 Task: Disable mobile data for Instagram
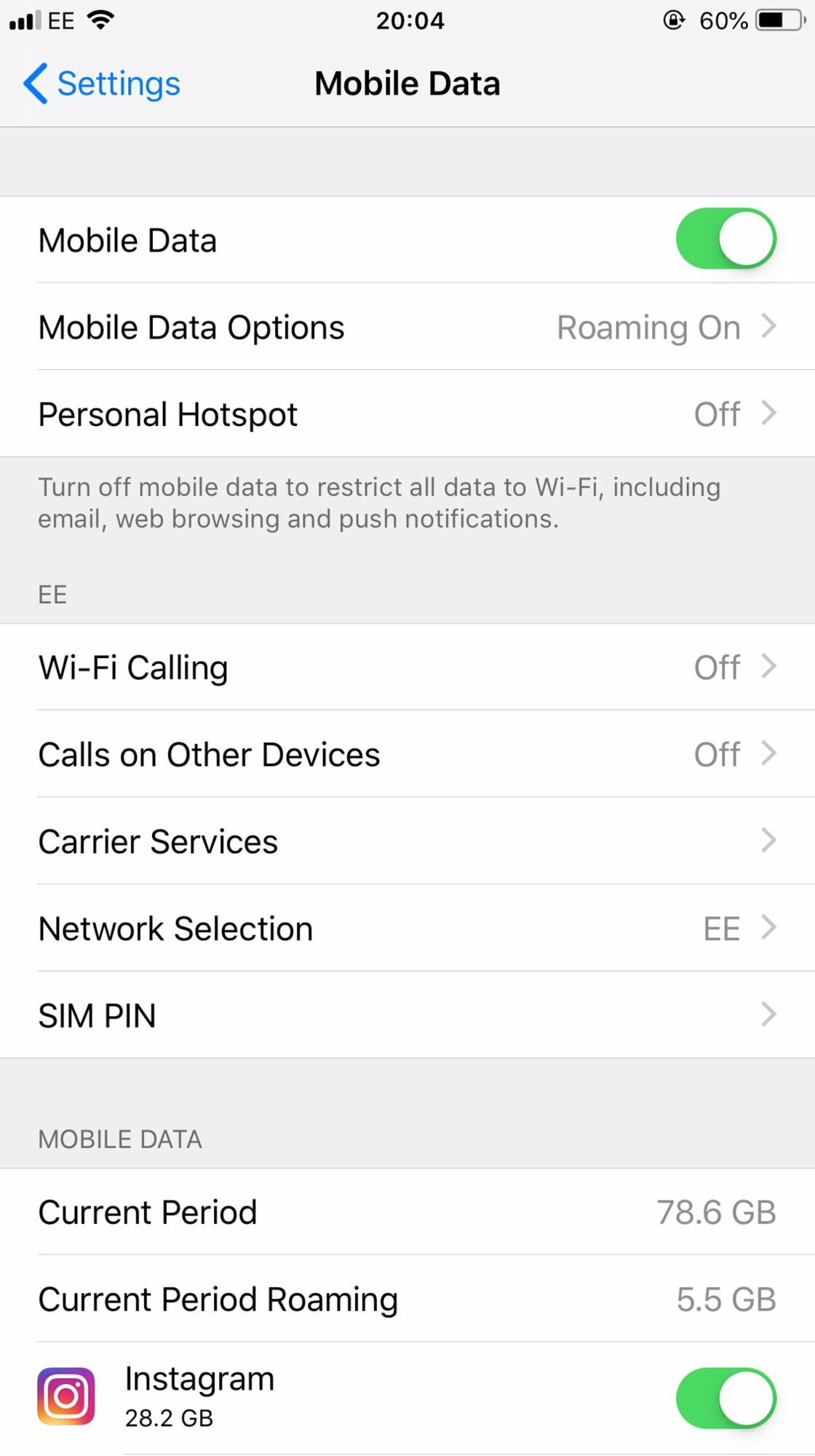coord(725,1398)
